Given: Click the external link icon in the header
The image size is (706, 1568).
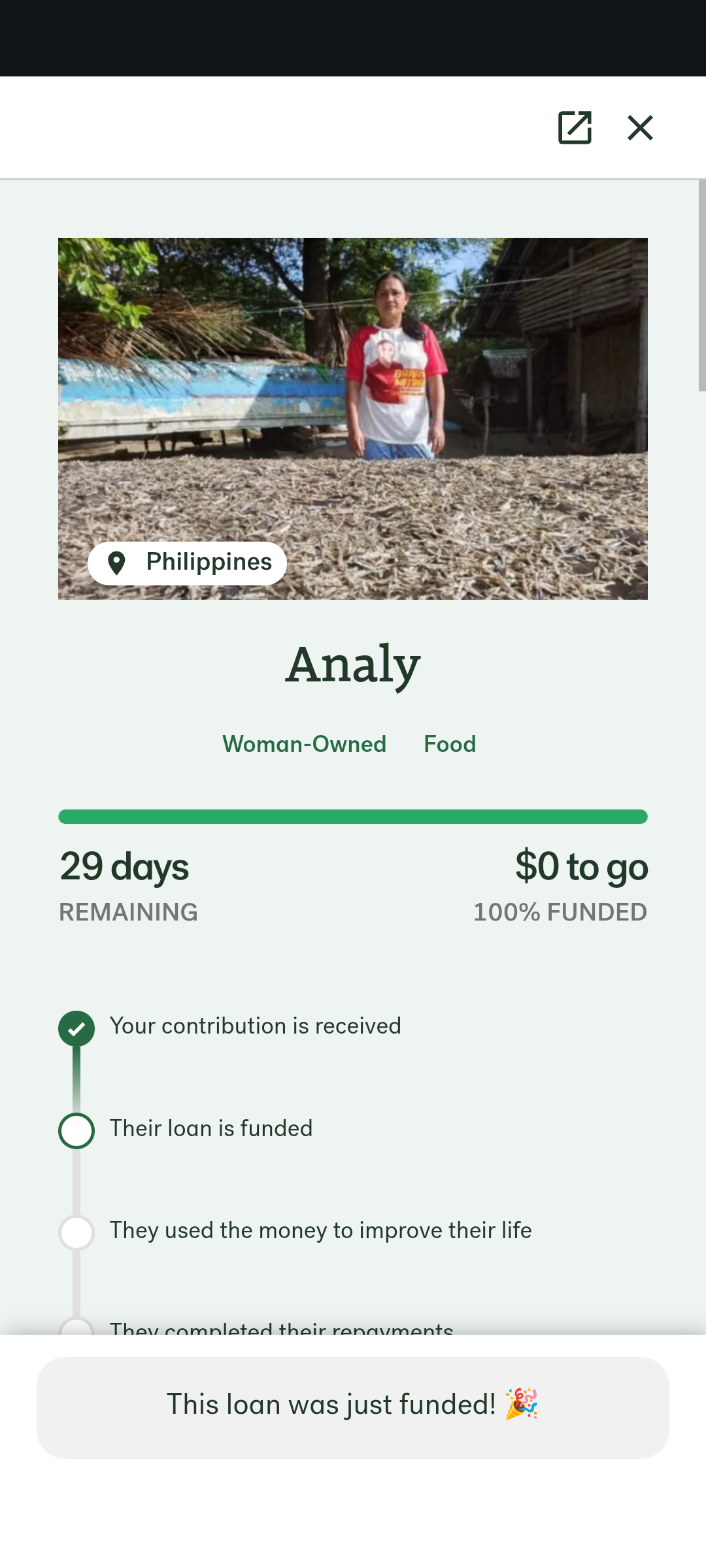Looking at the screenshot, I should [575, 128].
